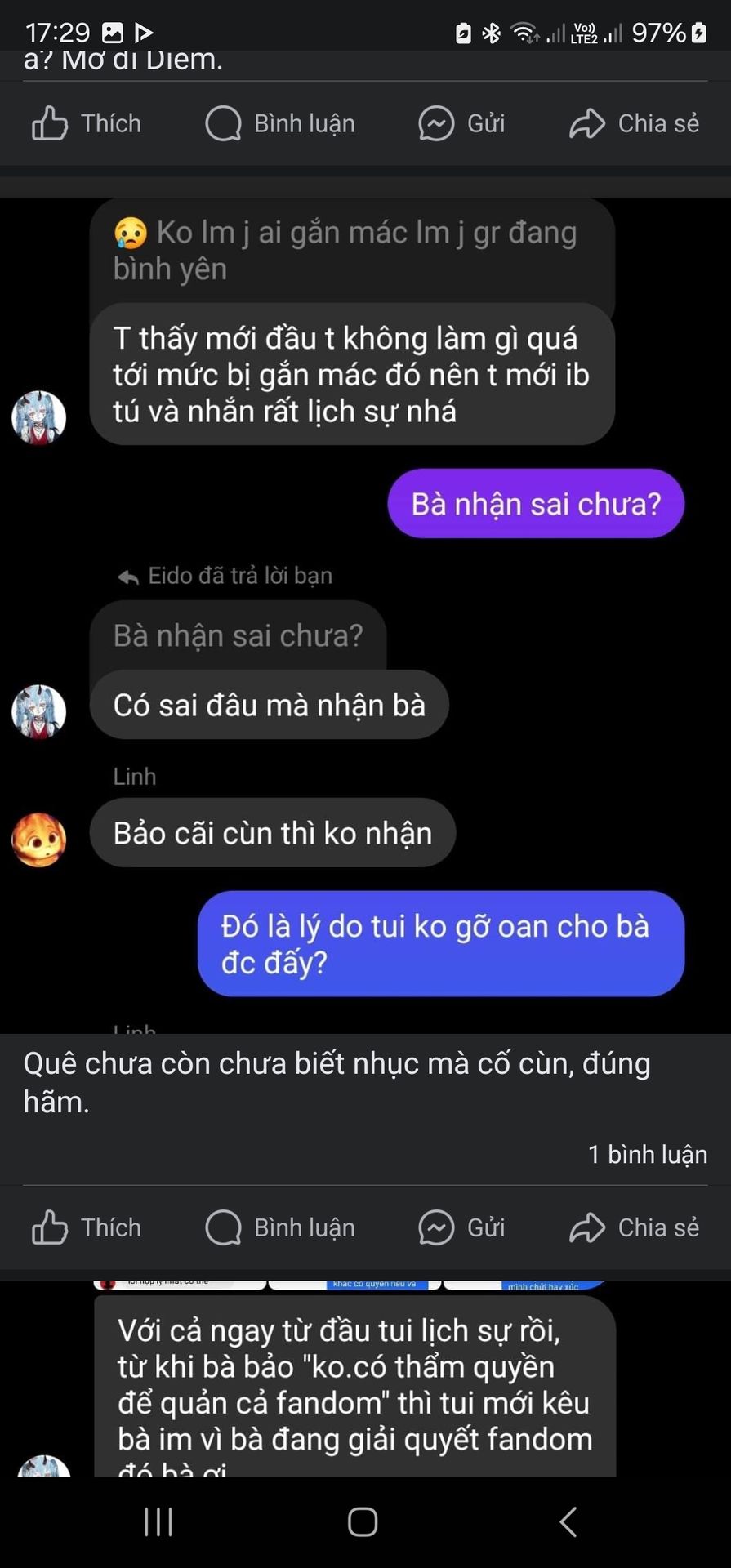Send the "Quê chưa còn chưa biết nhục" post via Messenger
731x1568 pixels.
pyautogui.click(x=461, y=1227)
